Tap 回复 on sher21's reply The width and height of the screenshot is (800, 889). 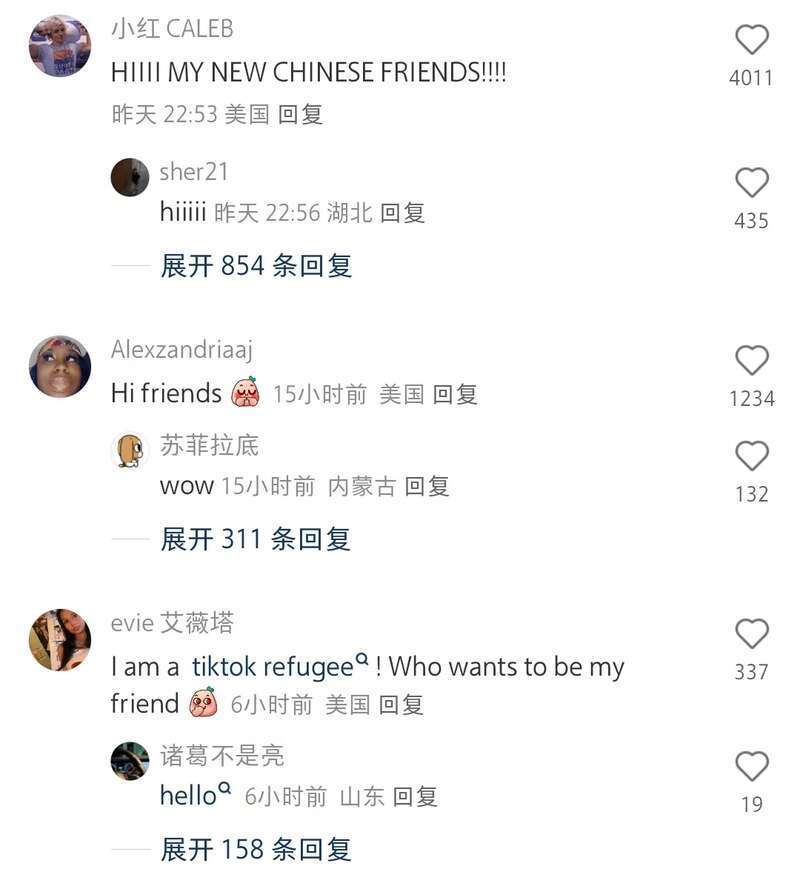point(403,212)
